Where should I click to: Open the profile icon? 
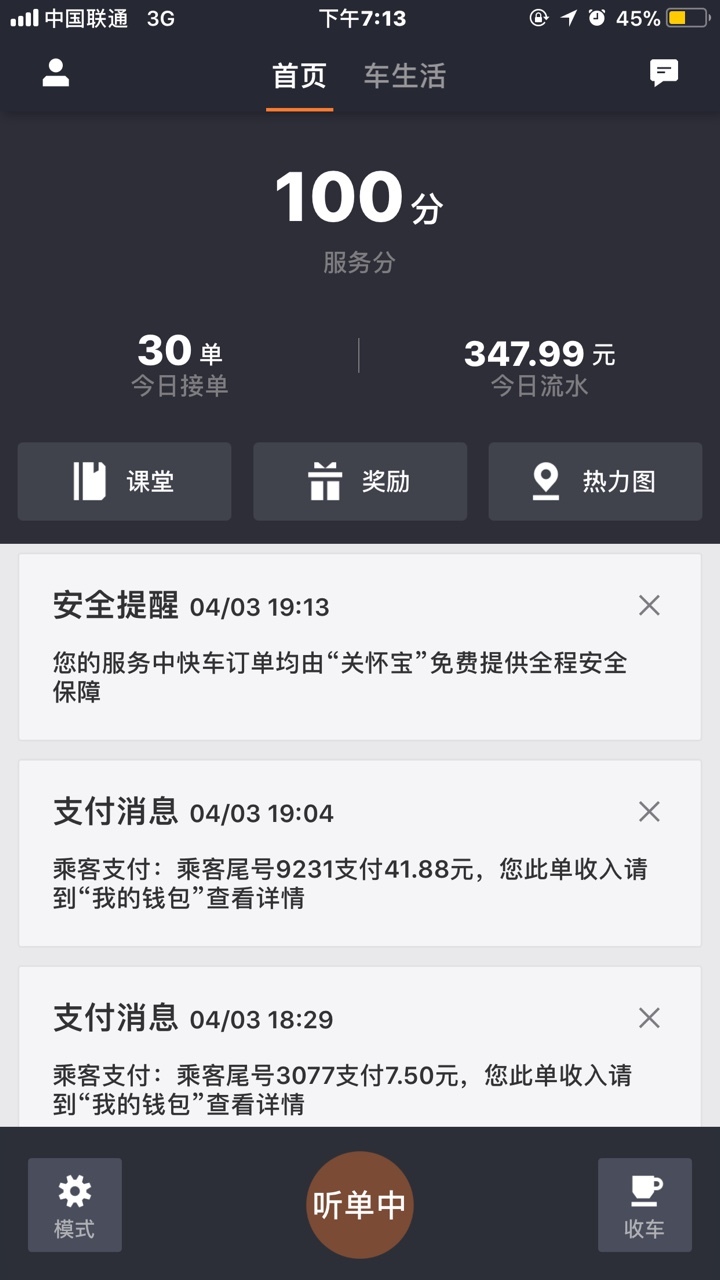tap(56, 73)
